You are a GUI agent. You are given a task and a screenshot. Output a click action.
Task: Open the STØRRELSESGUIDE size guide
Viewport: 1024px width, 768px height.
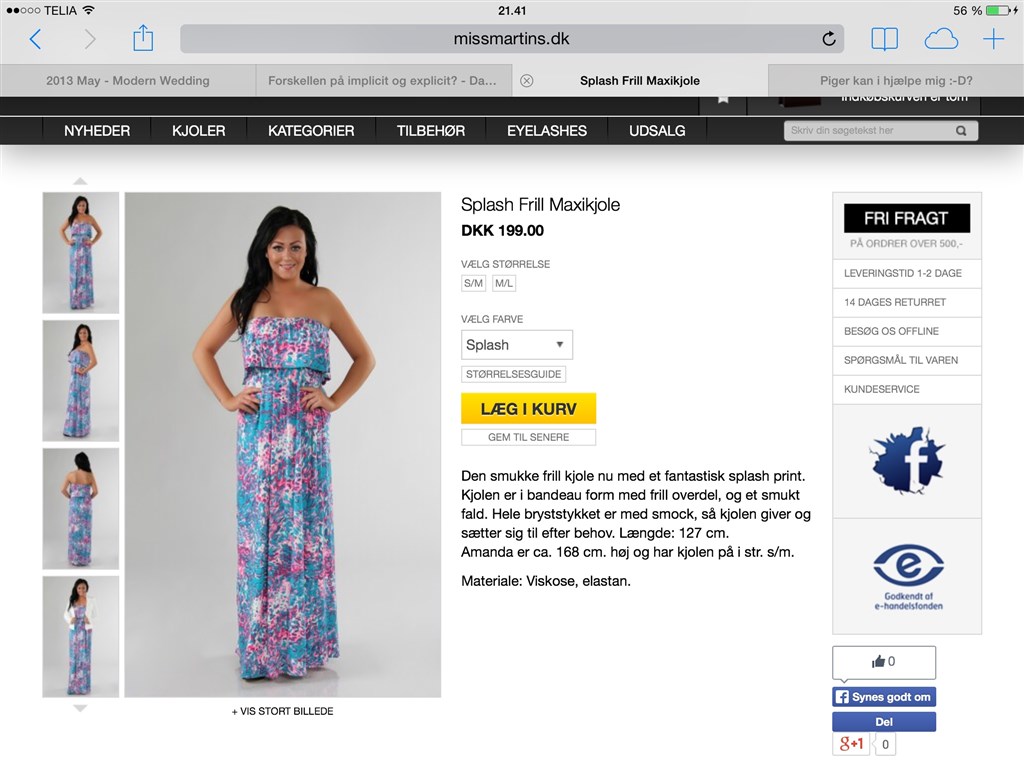tap(513, 374)
